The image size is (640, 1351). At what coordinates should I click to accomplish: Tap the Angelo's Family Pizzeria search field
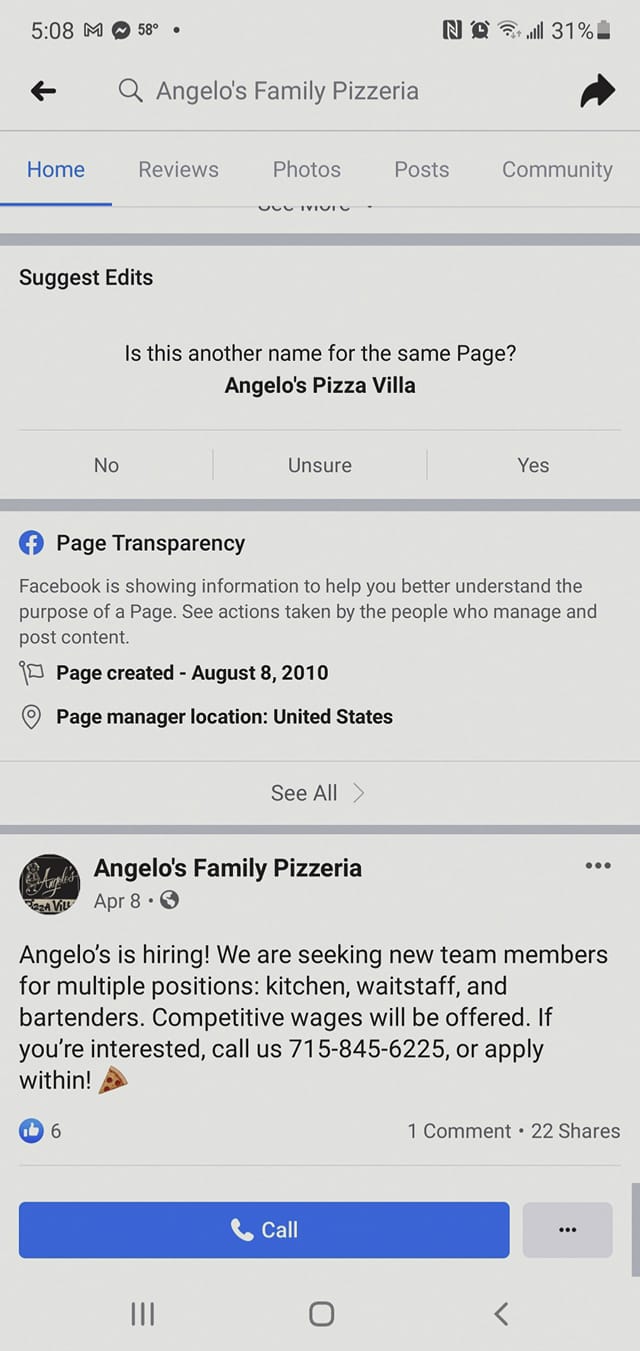[286, 92]
